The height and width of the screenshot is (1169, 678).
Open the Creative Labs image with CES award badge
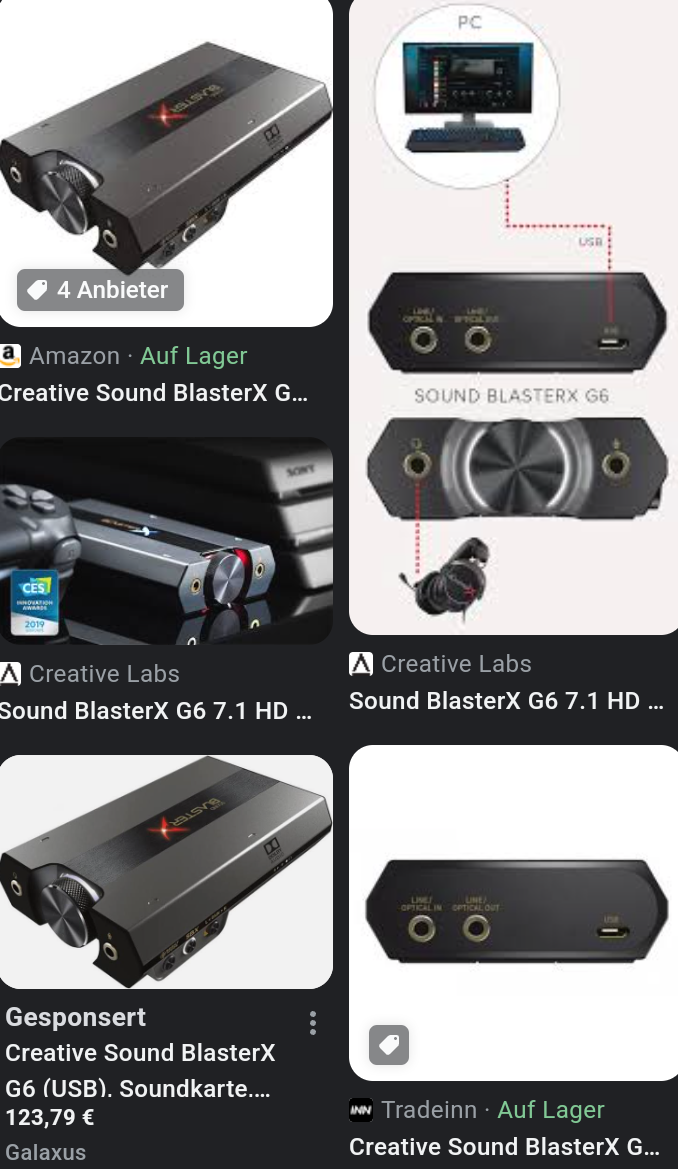[x=166, y=541]
